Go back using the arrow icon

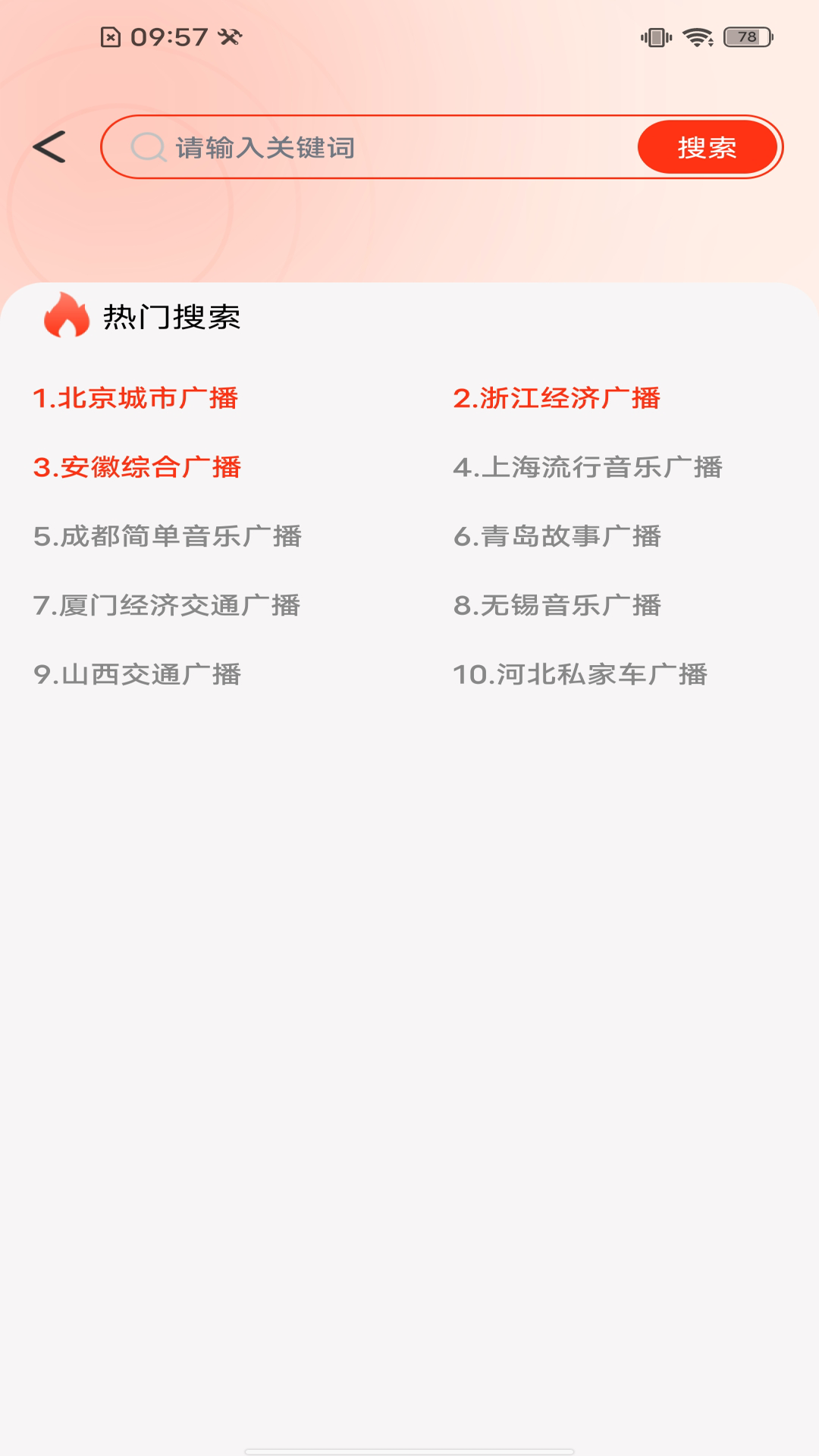pos(50,147)
